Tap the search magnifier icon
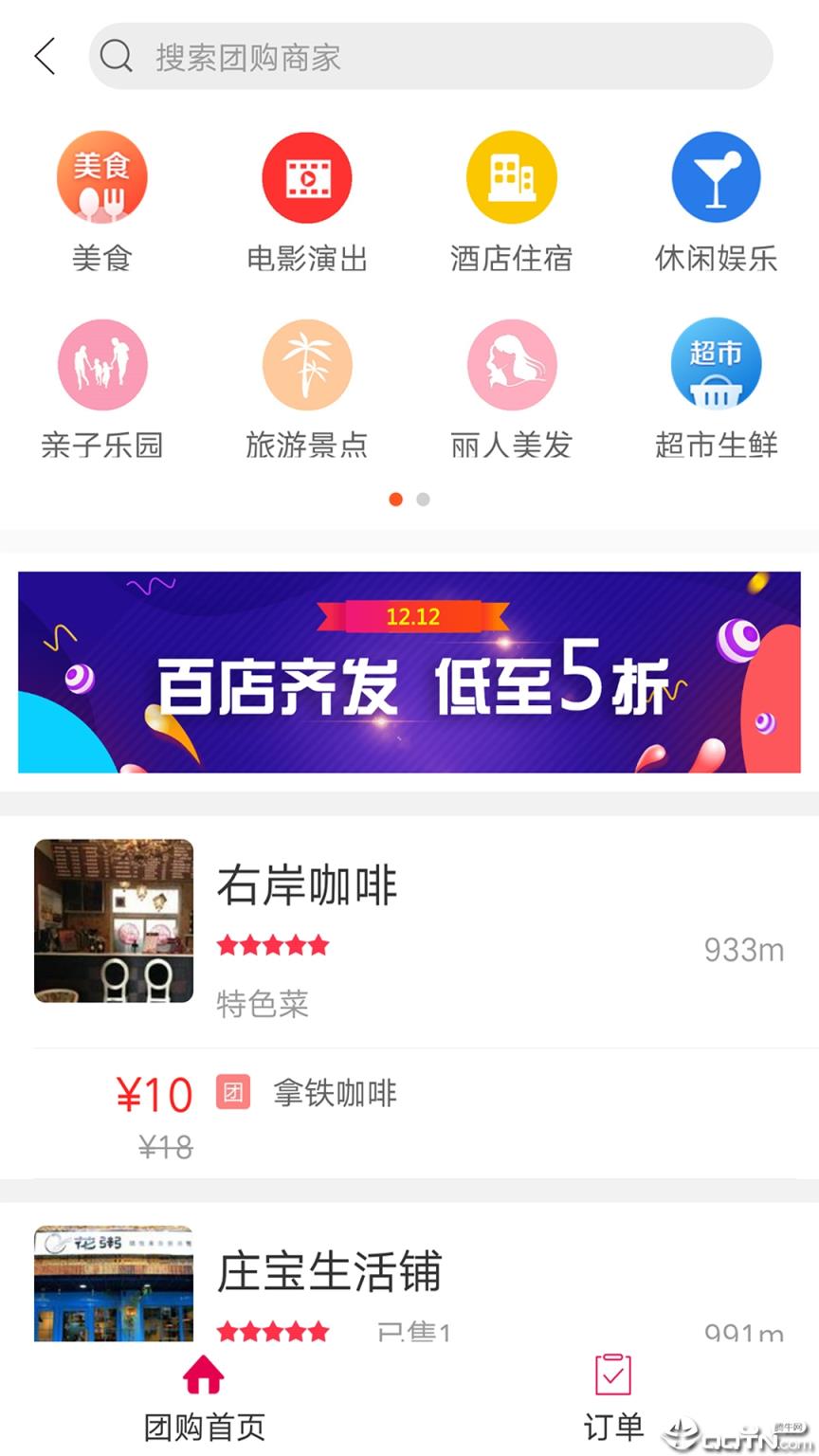Image resolution: width=819 pixels, height=1456 pixels. [116, 57]
